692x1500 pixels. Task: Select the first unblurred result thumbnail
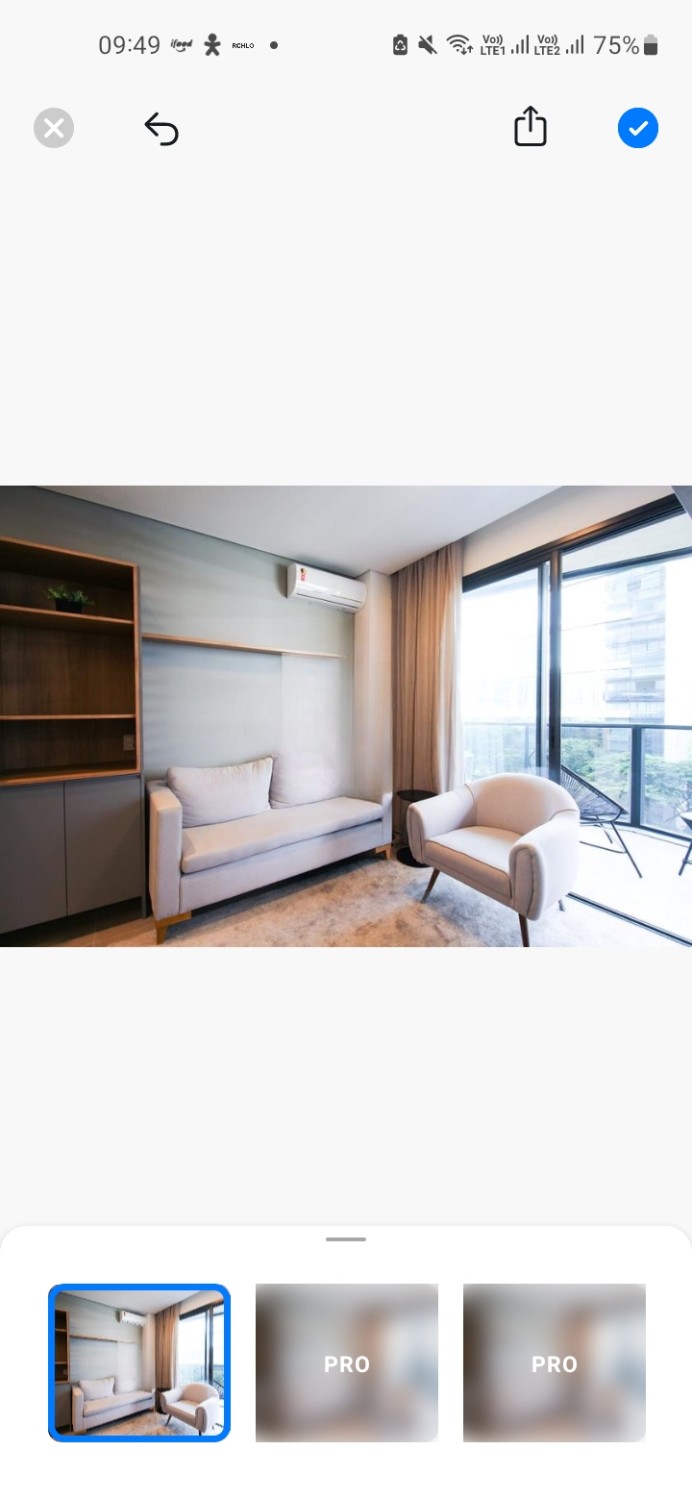click(139, 1362)
